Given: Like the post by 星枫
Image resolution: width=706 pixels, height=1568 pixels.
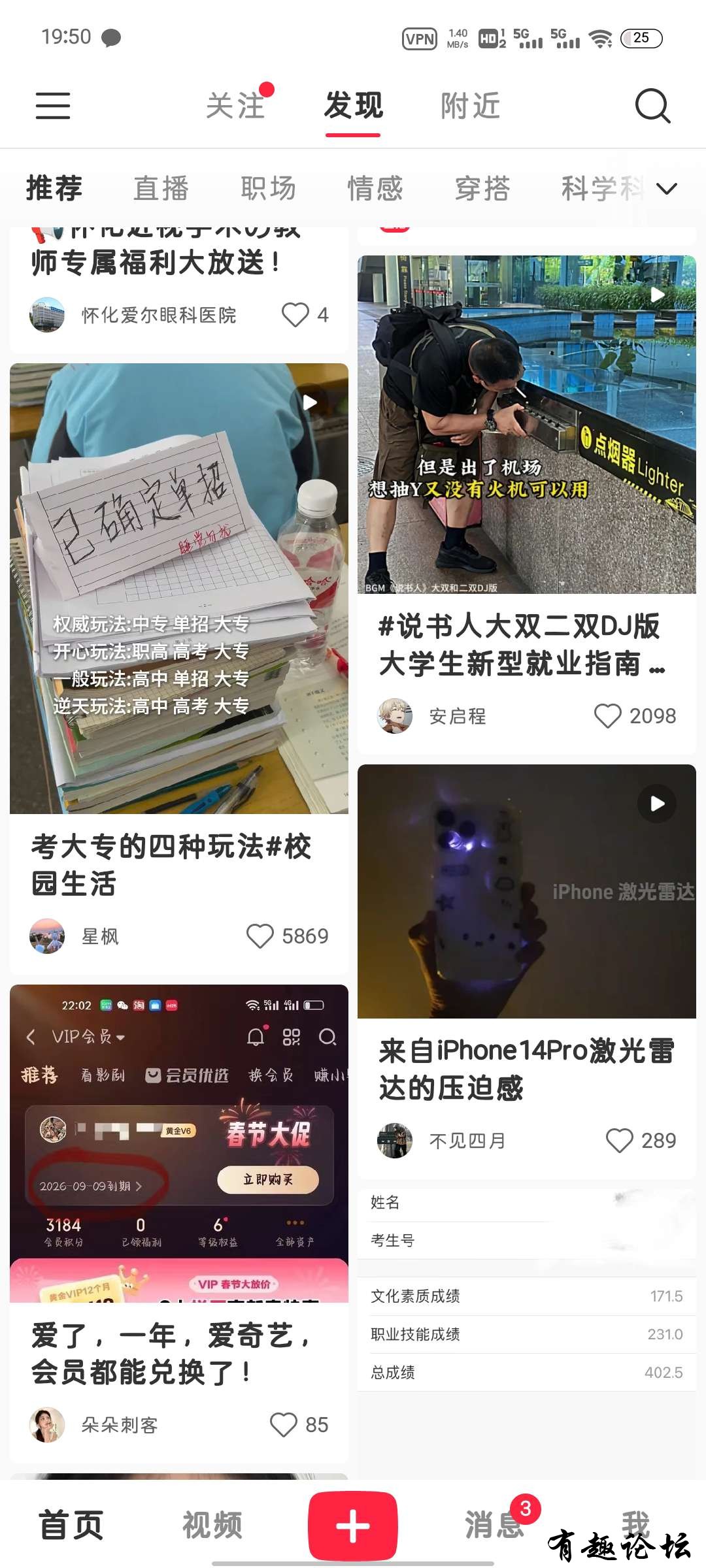Looking at the screenshot, I should pos(260,936).
